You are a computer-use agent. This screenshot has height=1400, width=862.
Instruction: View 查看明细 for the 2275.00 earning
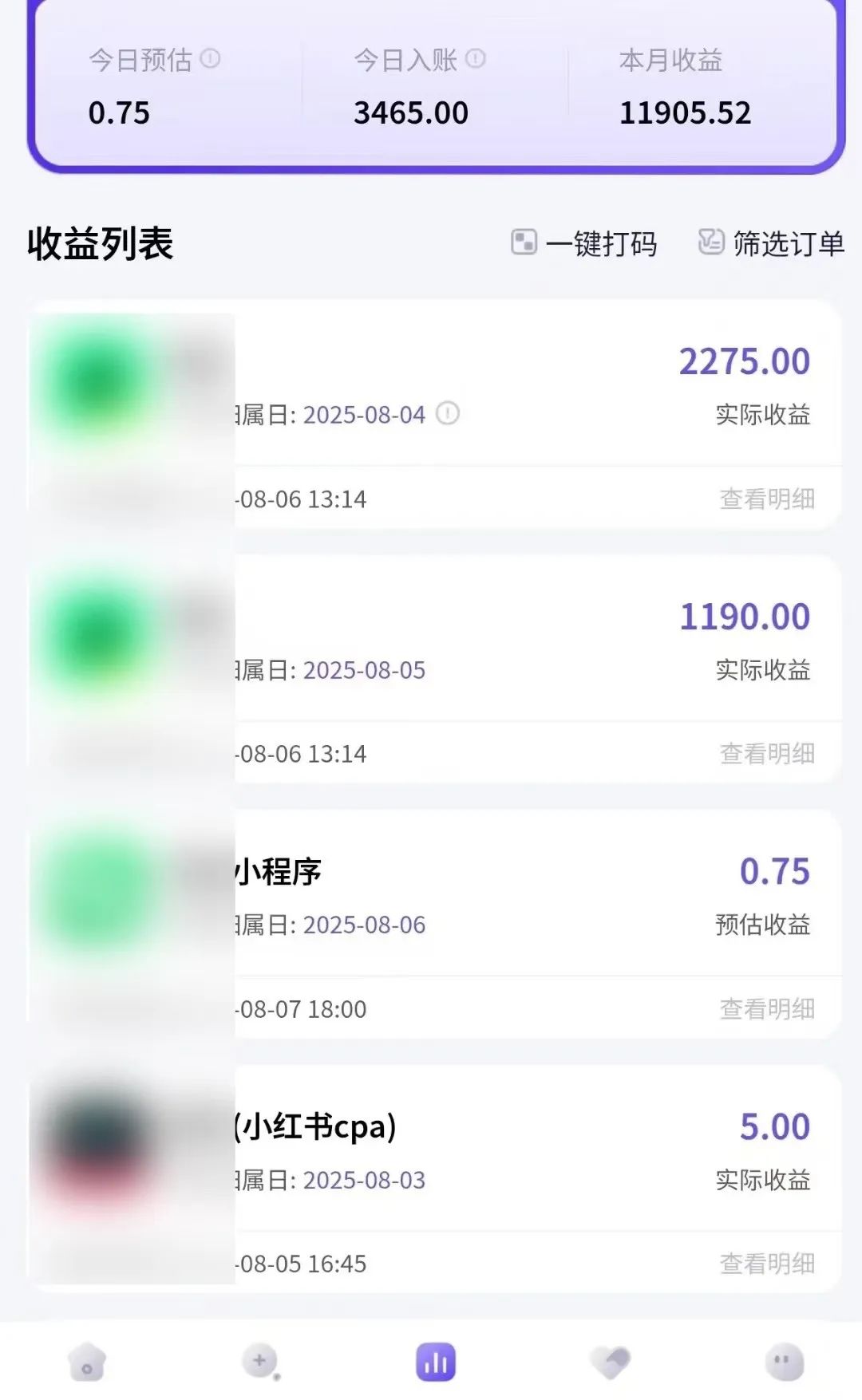point(767,499)
